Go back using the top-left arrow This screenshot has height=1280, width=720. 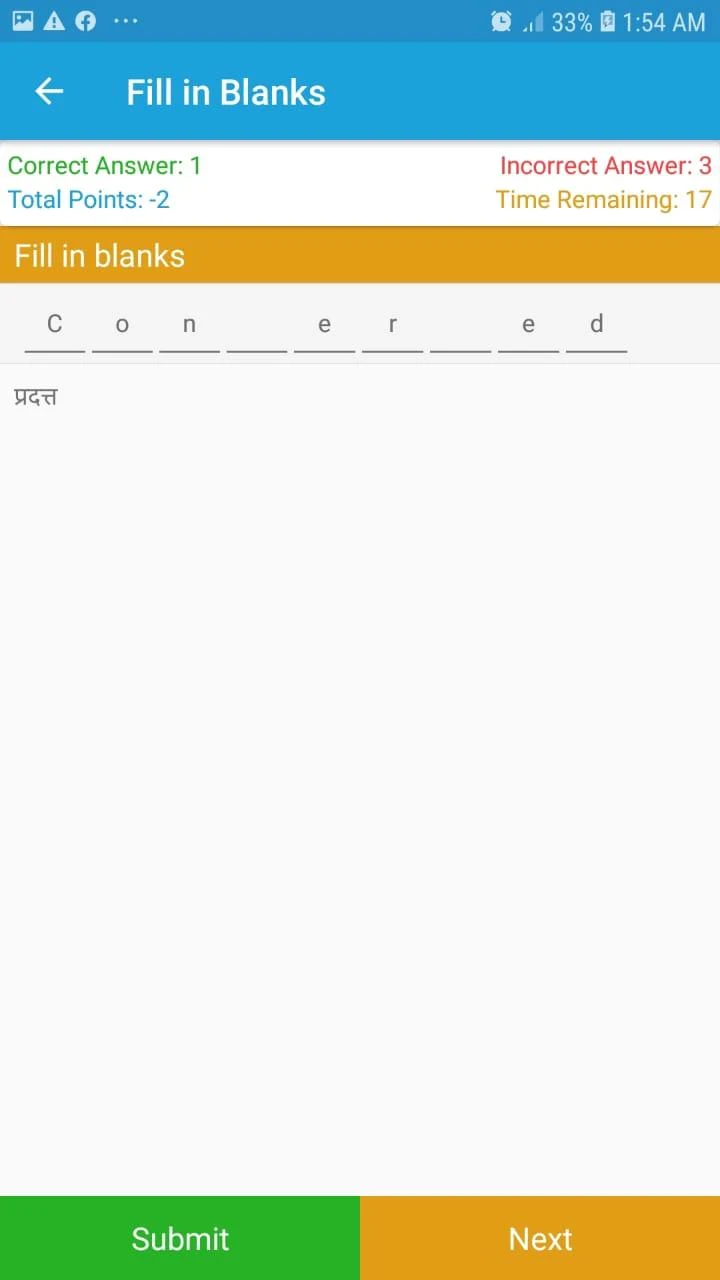pyautogui.click(x=49, y=92)
